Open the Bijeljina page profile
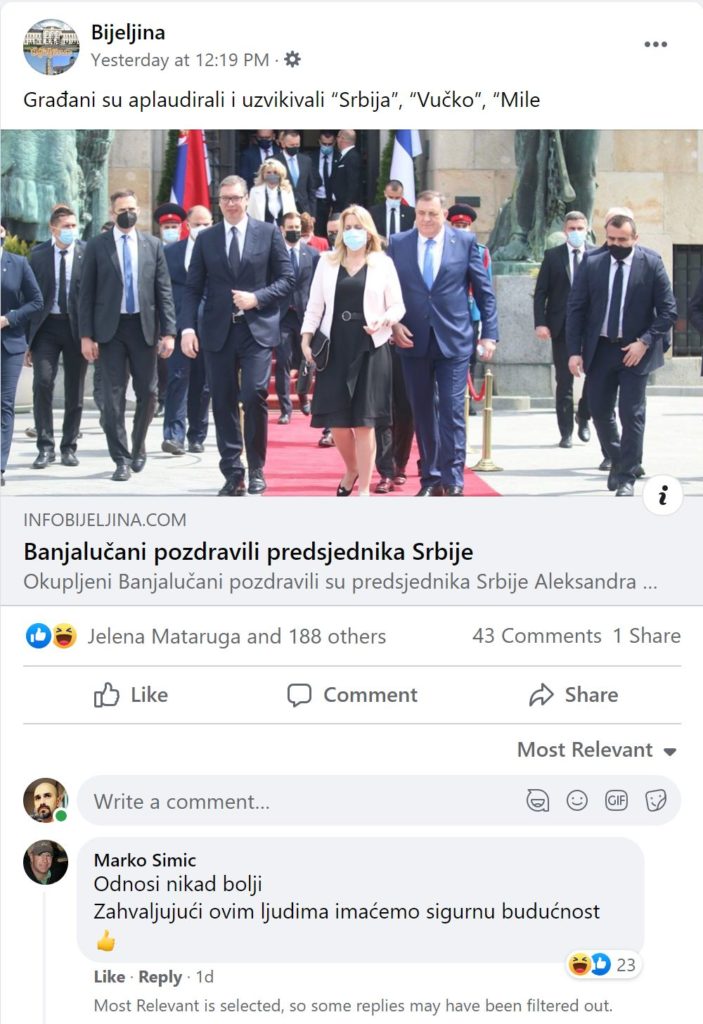 tap(128, 32)
